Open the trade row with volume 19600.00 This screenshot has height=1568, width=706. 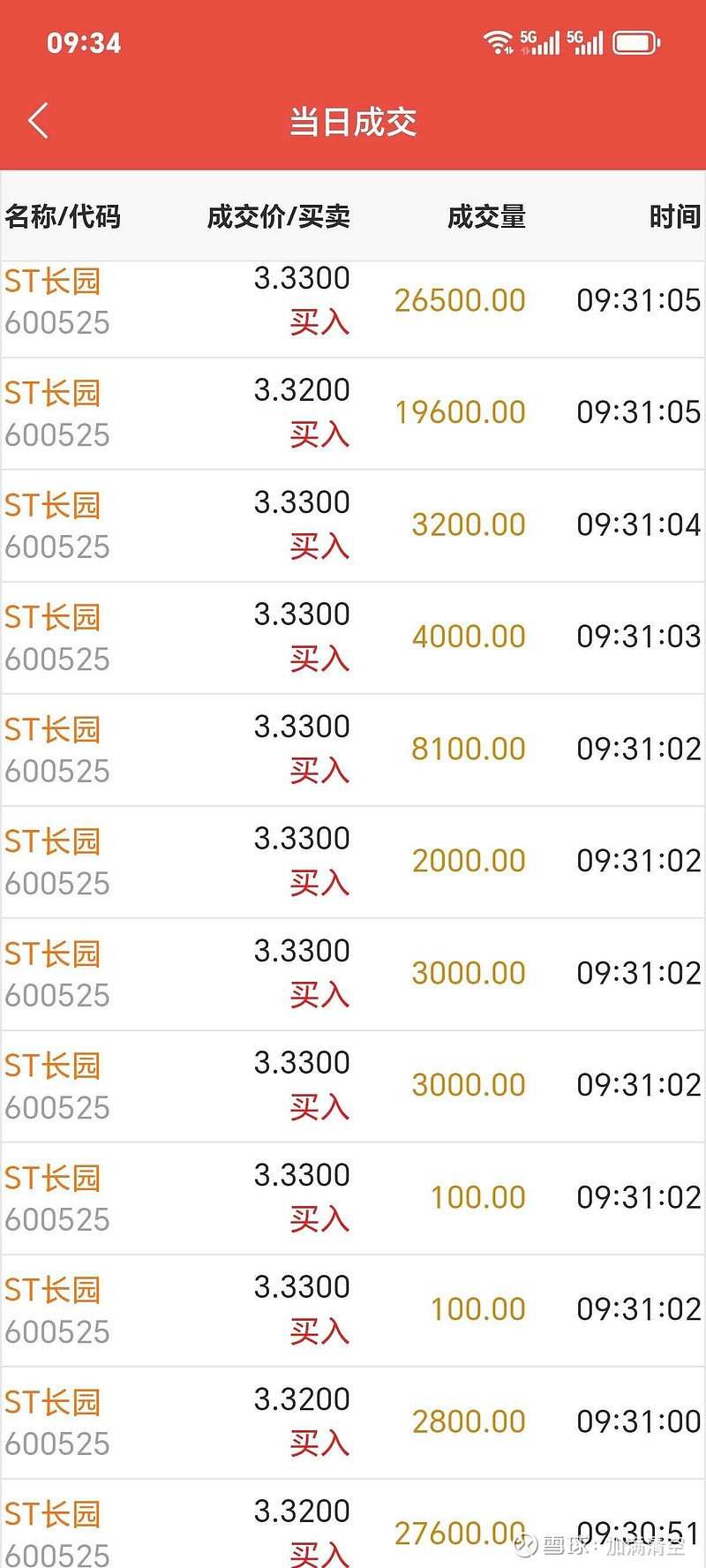tap(353, 413)
